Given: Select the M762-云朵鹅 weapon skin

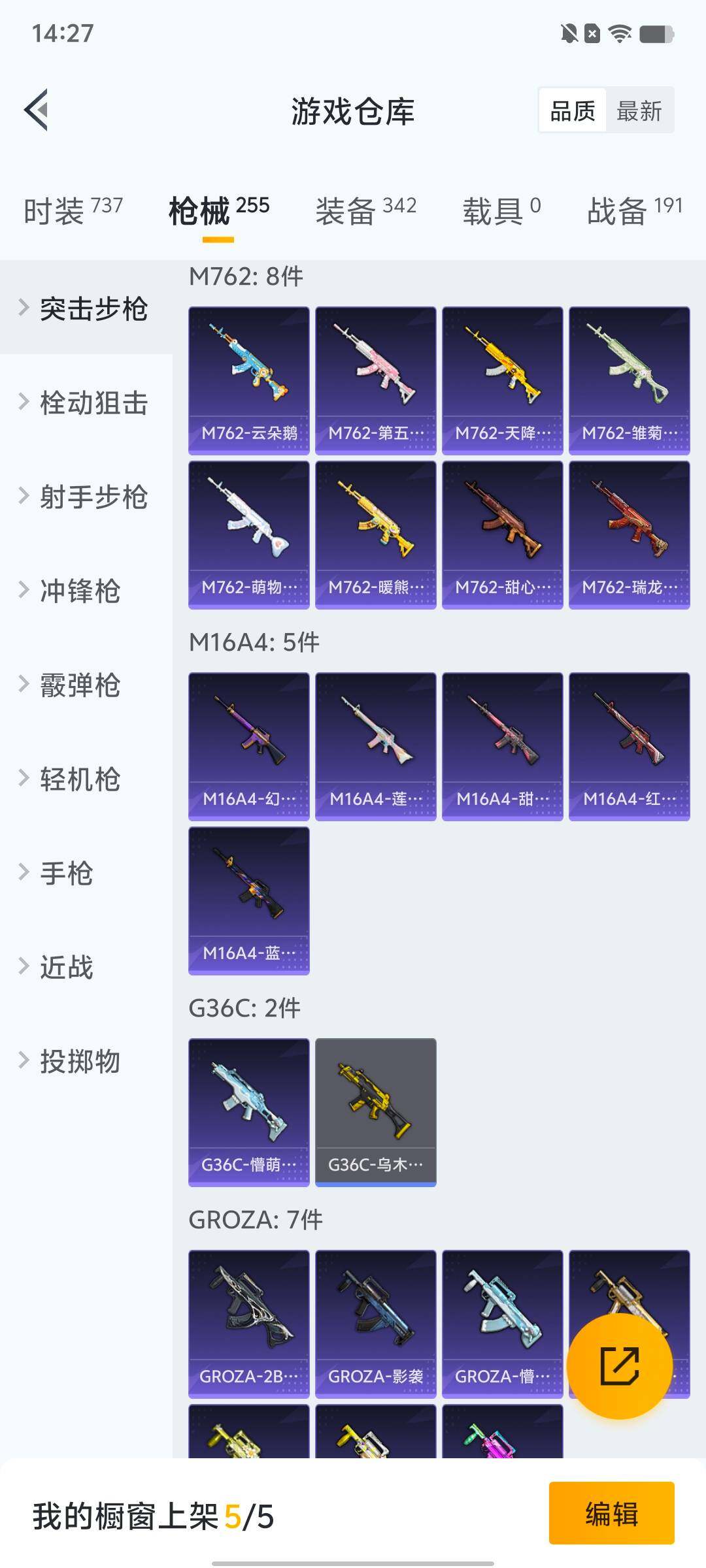Looking at the screenshot, I should [x=248, y=379].
